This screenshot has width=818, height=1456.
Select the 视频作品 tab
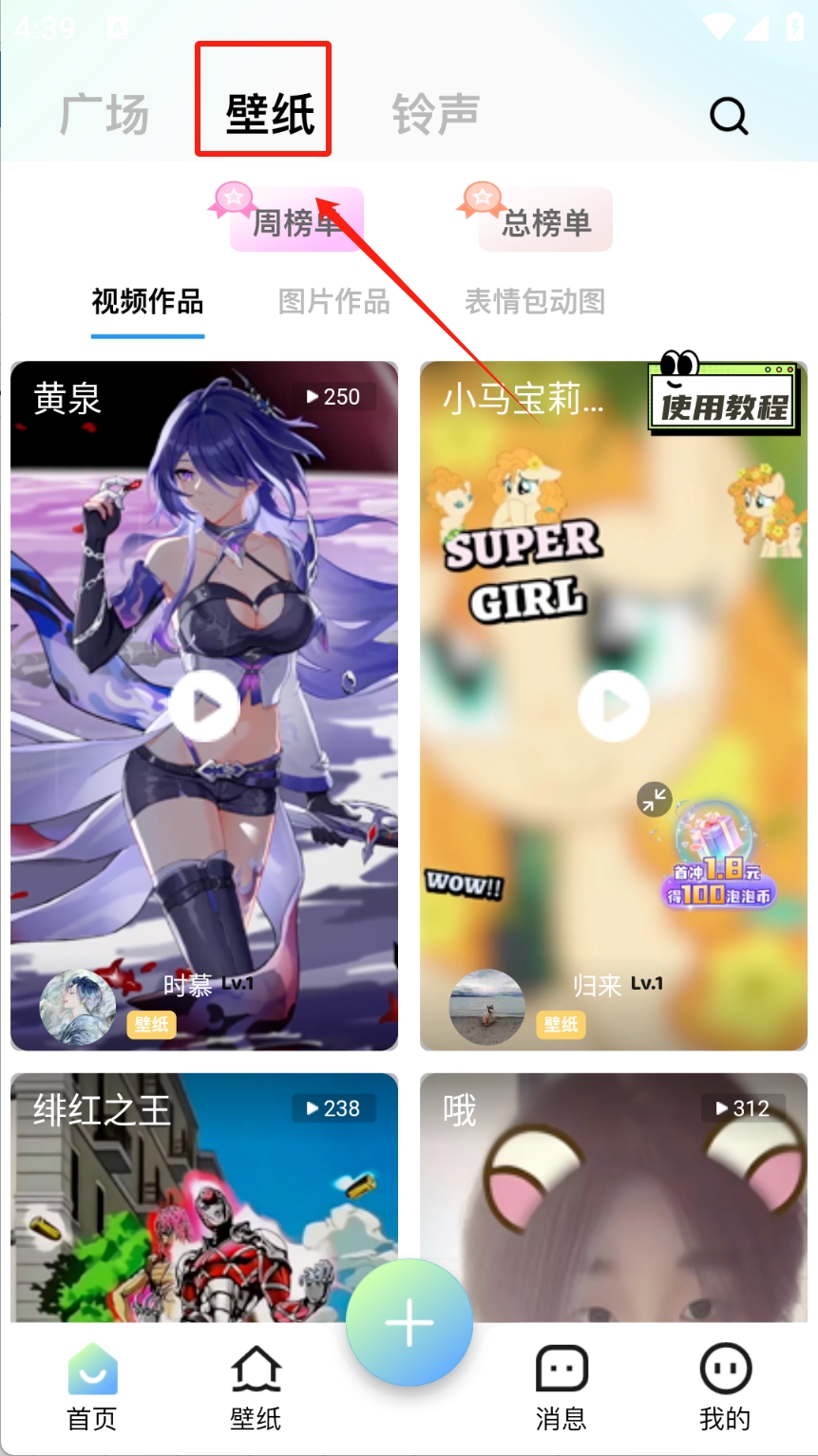(x=147, y=302)
